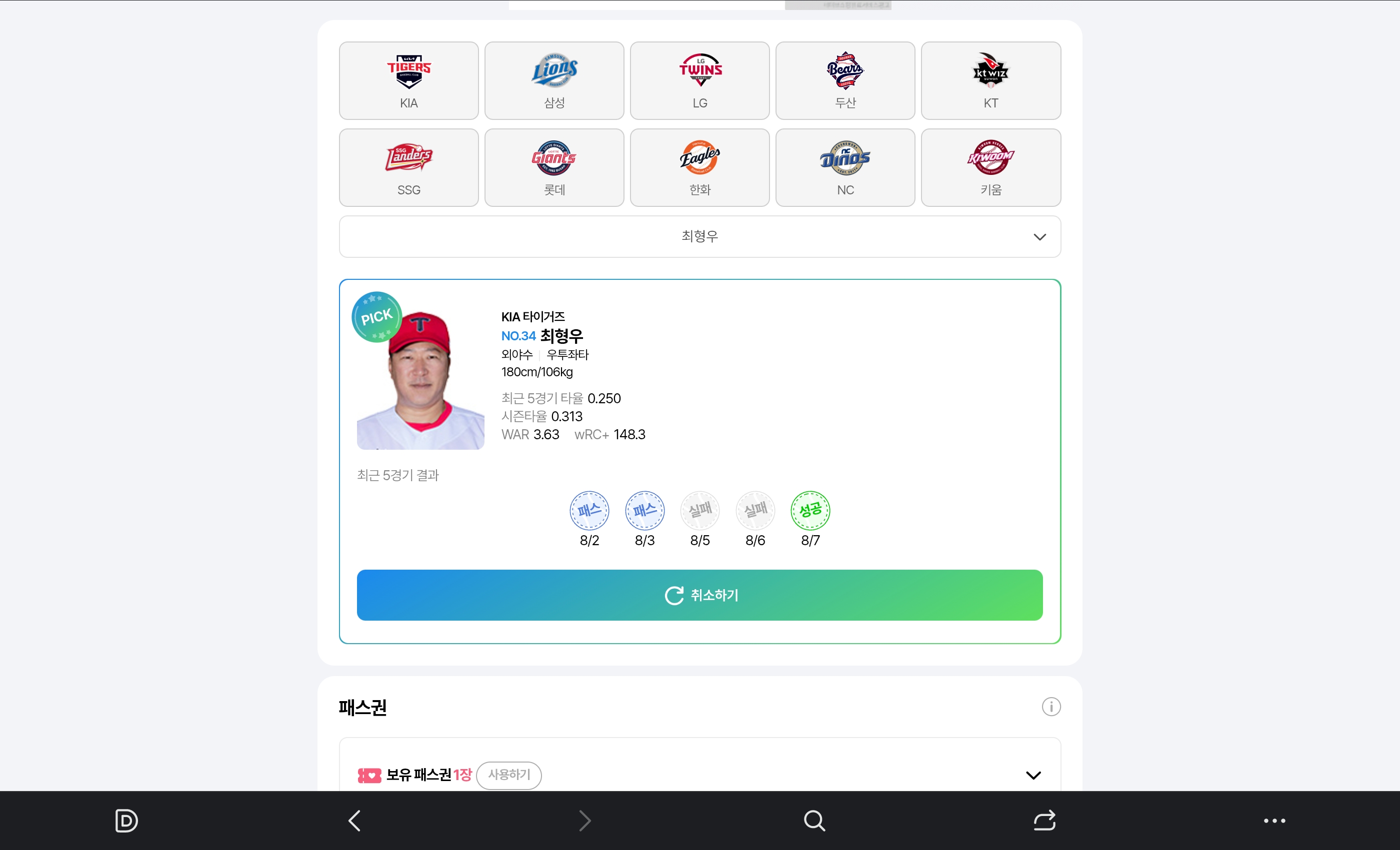Choose the SSG Landers team

point(408,167)
